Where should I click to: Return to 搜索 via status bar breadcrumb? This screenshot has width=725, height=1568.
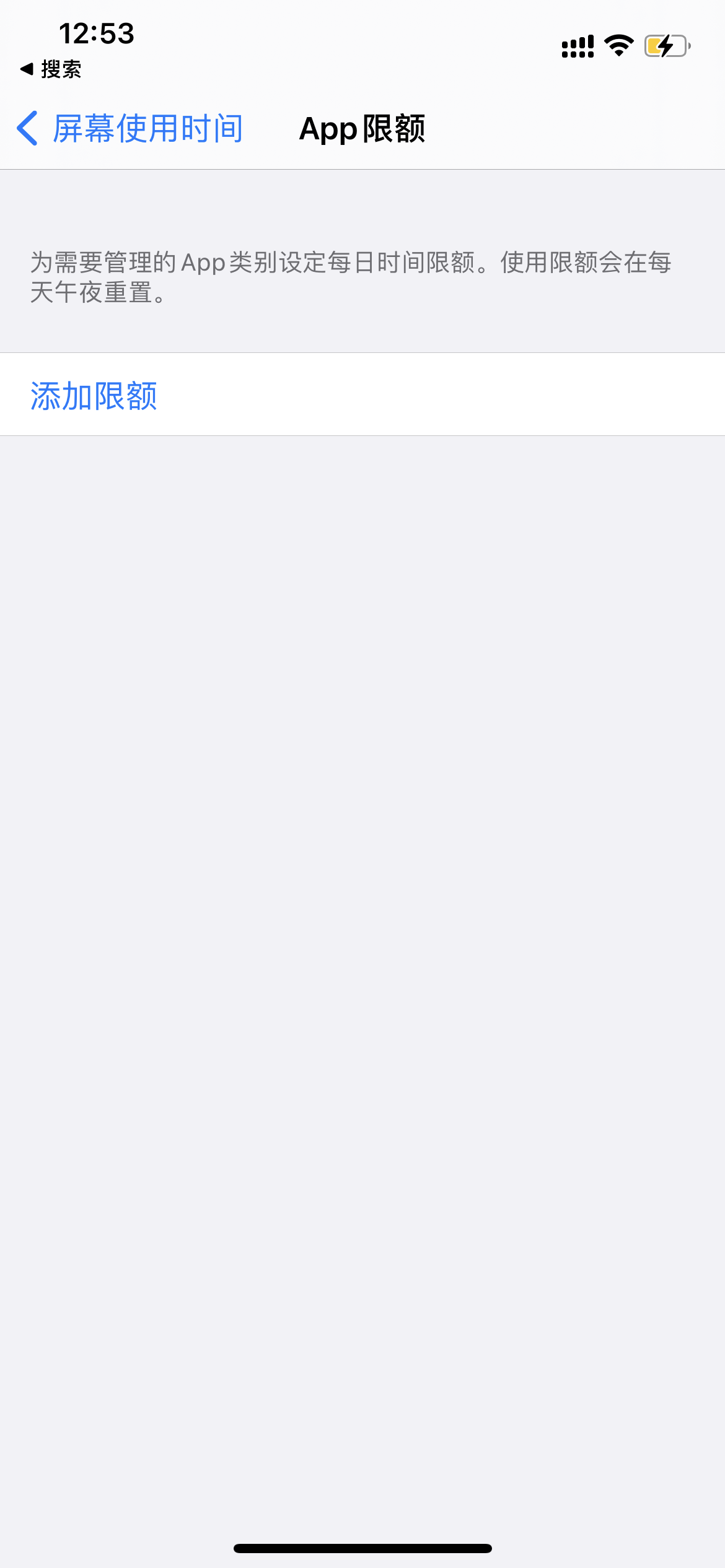tap(51, 69)
